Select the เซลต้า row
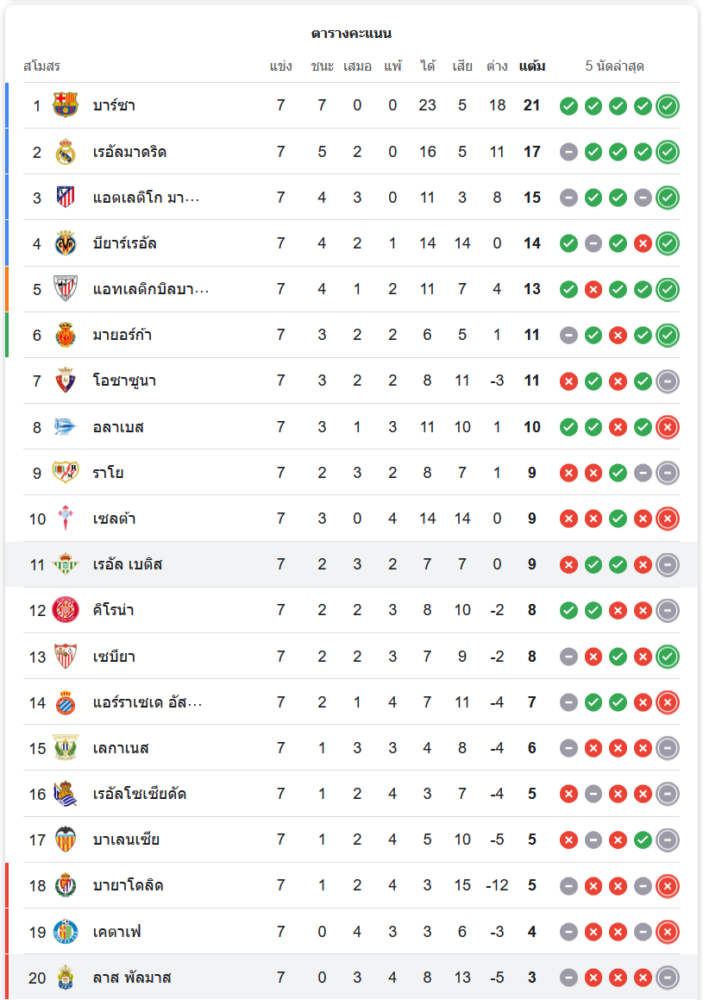Image resolution: width=703 pixels, height=1000 pixels. (114, 519)
